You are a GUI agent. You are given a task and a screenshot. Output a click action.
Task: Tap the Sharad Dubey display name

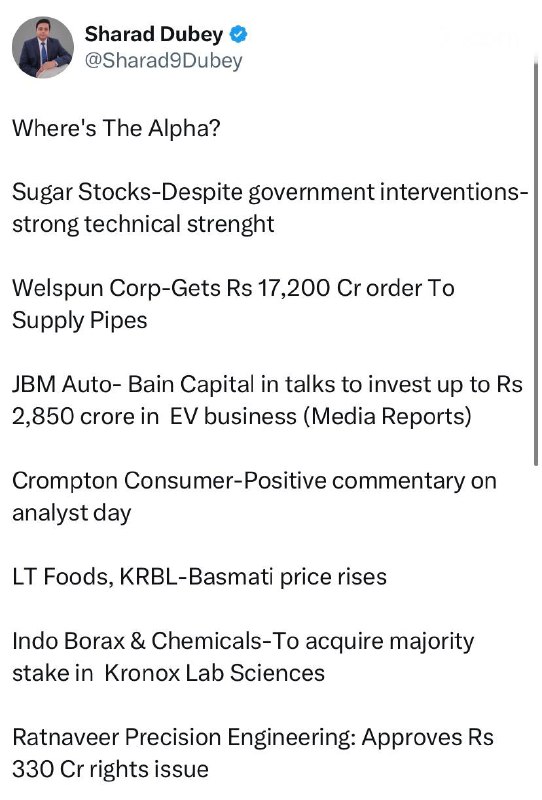(x=154, y=34)
